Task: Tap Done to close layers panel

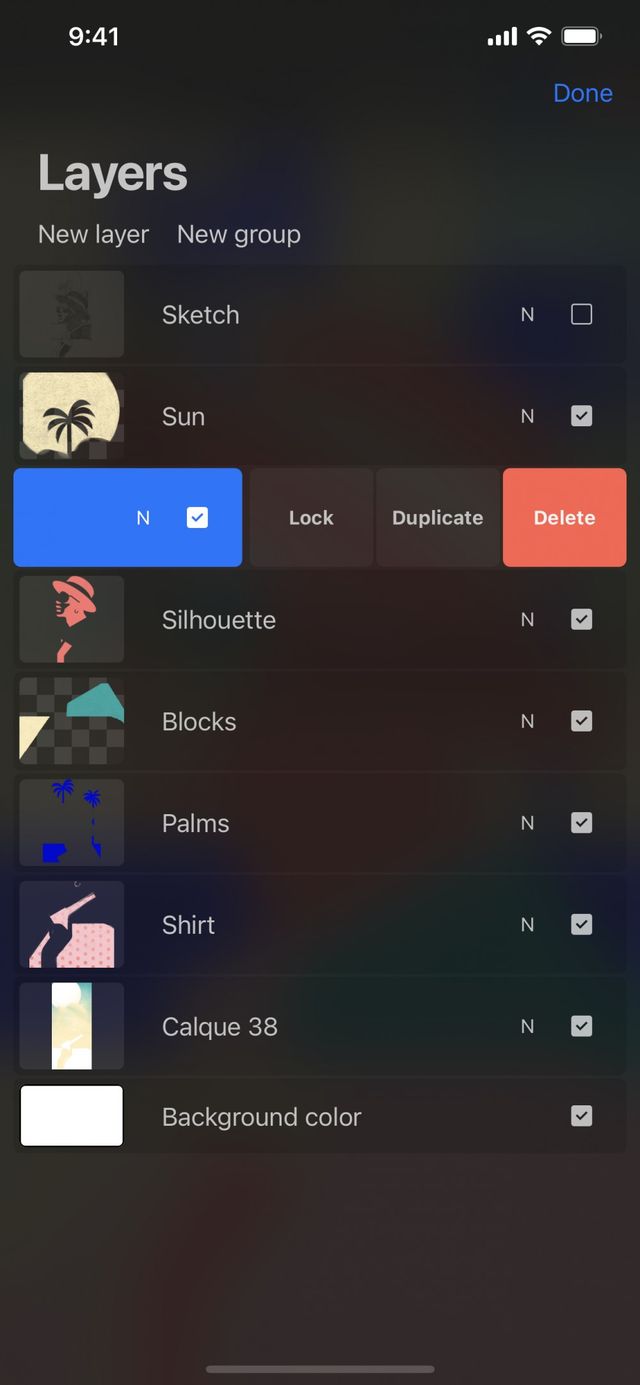Action: [x=582, y=93]
